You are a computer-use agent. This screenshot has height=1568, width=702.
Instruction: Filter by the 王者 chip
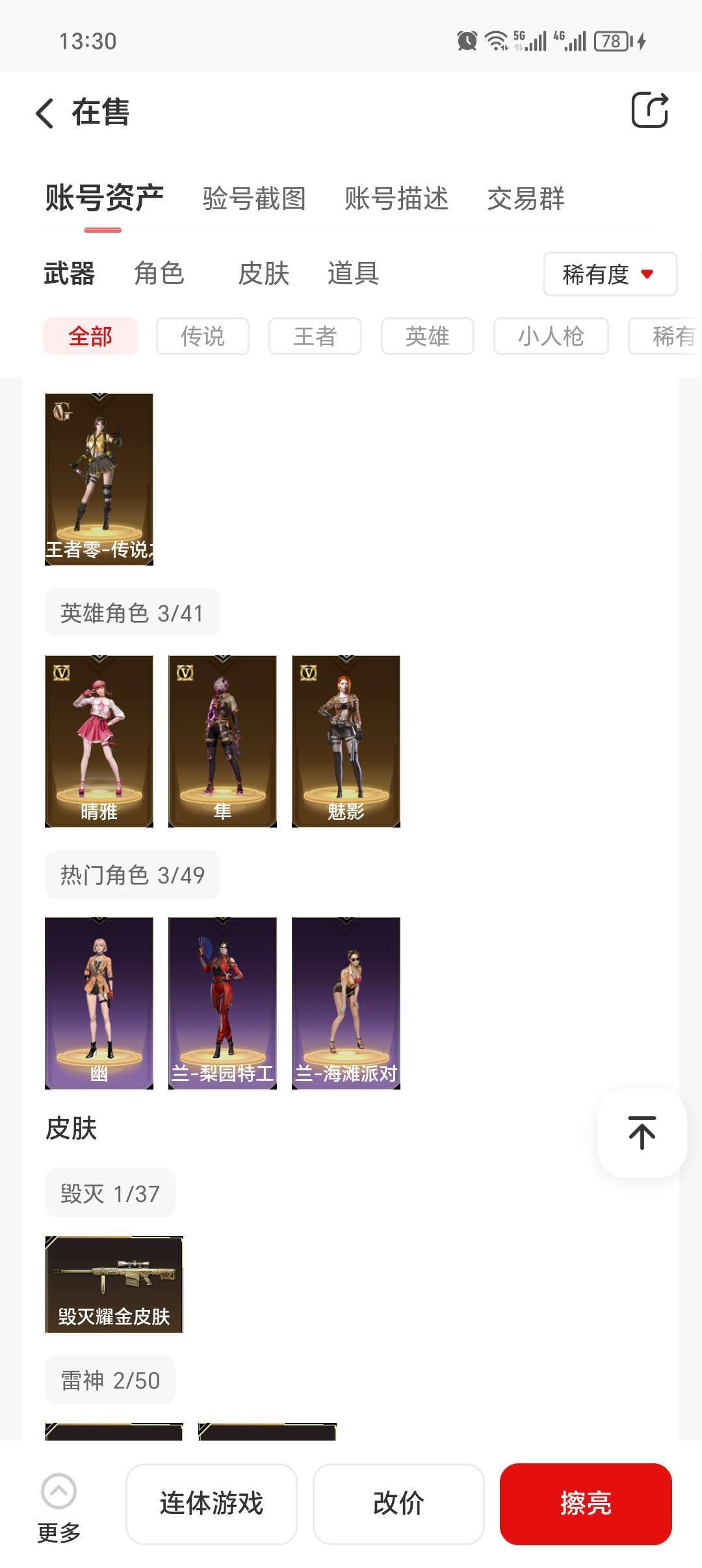[315, 336]
